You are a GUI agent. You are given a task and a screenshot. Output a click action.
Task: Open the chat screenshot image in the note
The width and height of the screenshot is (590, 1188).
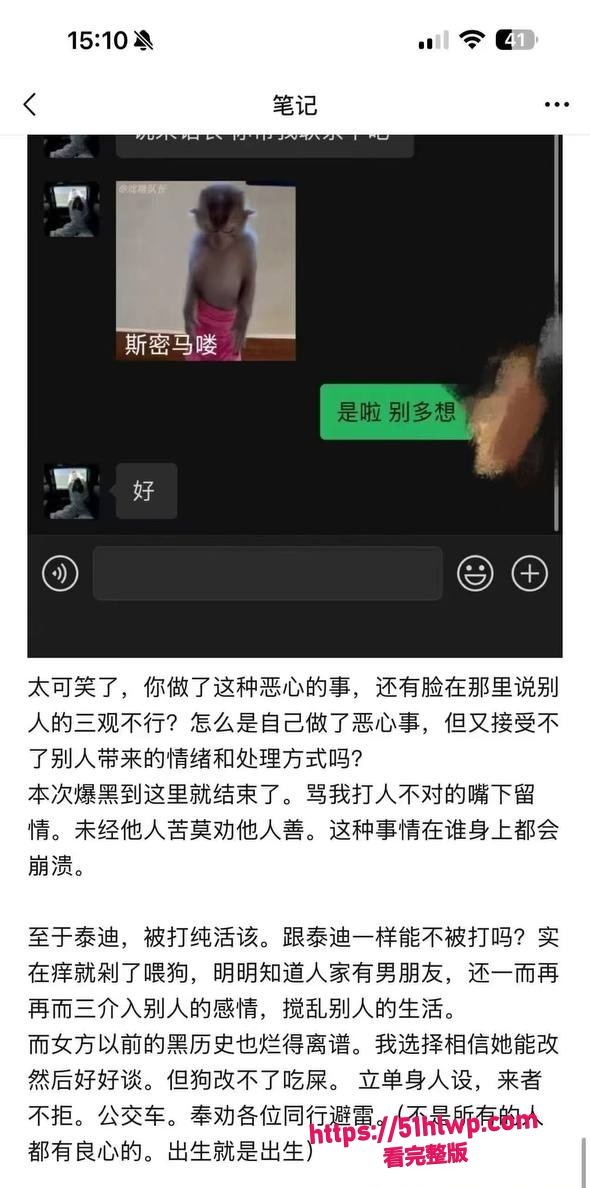tap(295, 395)
